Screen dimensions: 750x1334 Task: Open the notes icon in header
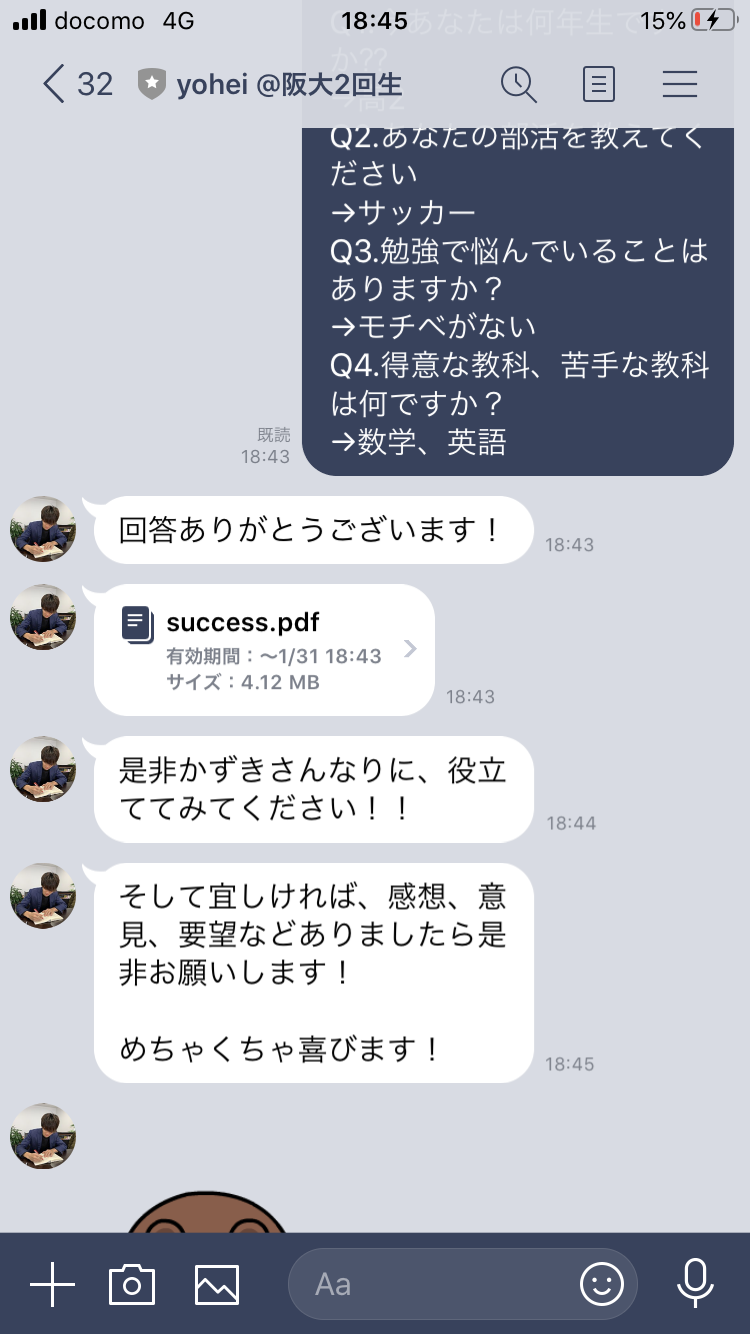(x=598, y=84)
